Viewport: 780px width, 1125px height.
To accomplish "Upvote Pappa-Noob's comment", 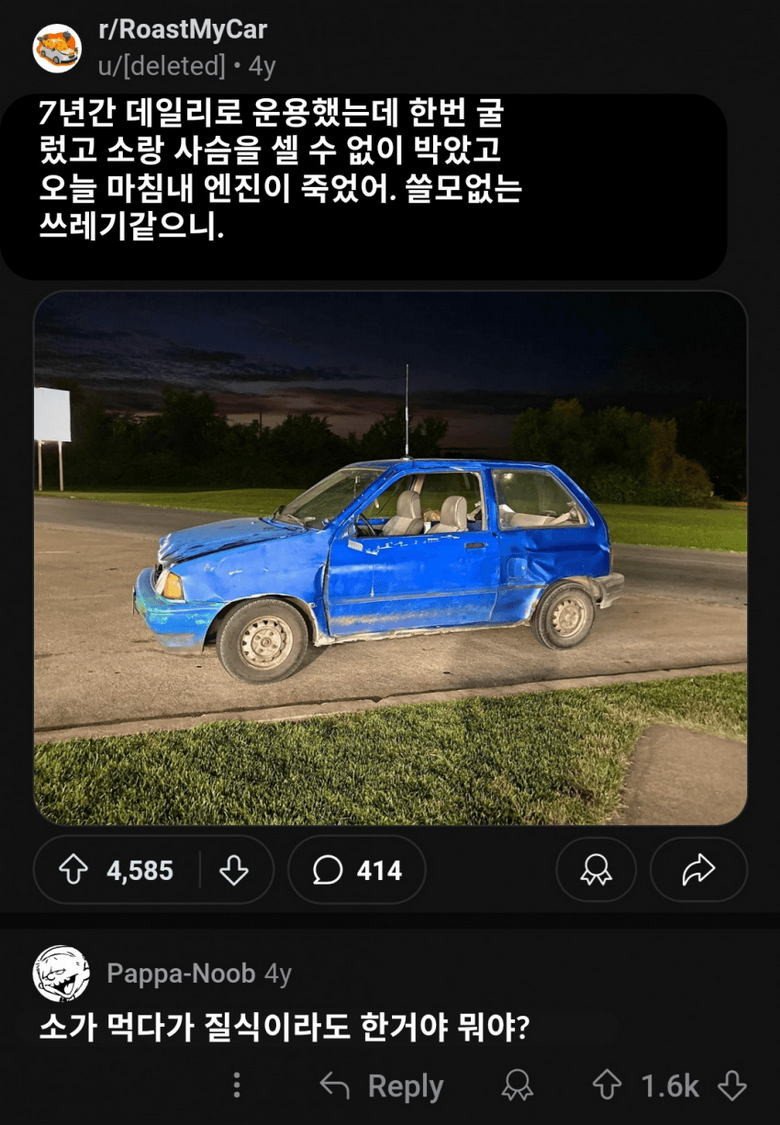I will pos(607,1086).
